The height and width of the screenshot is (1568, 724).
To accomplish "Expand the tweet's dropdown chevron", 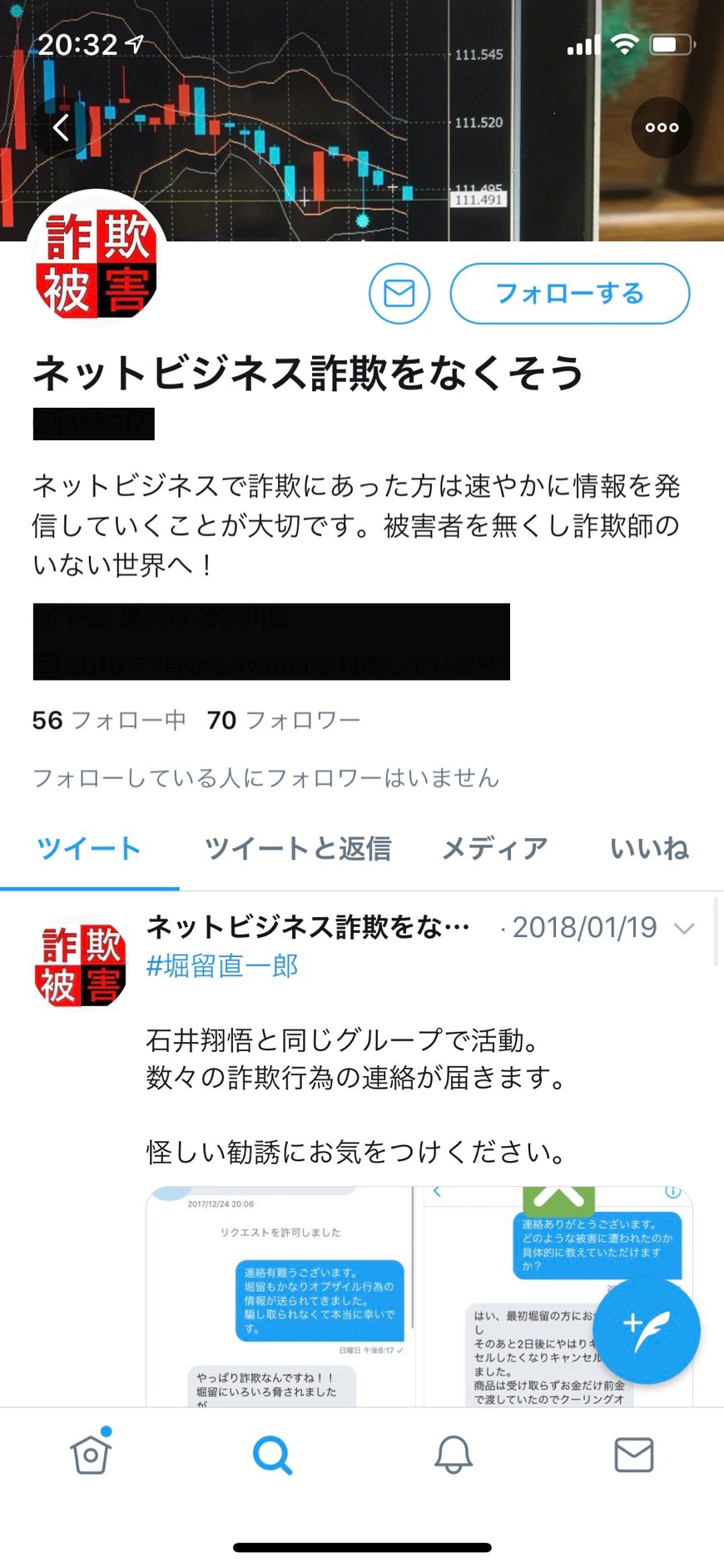I will pos(683,928).
